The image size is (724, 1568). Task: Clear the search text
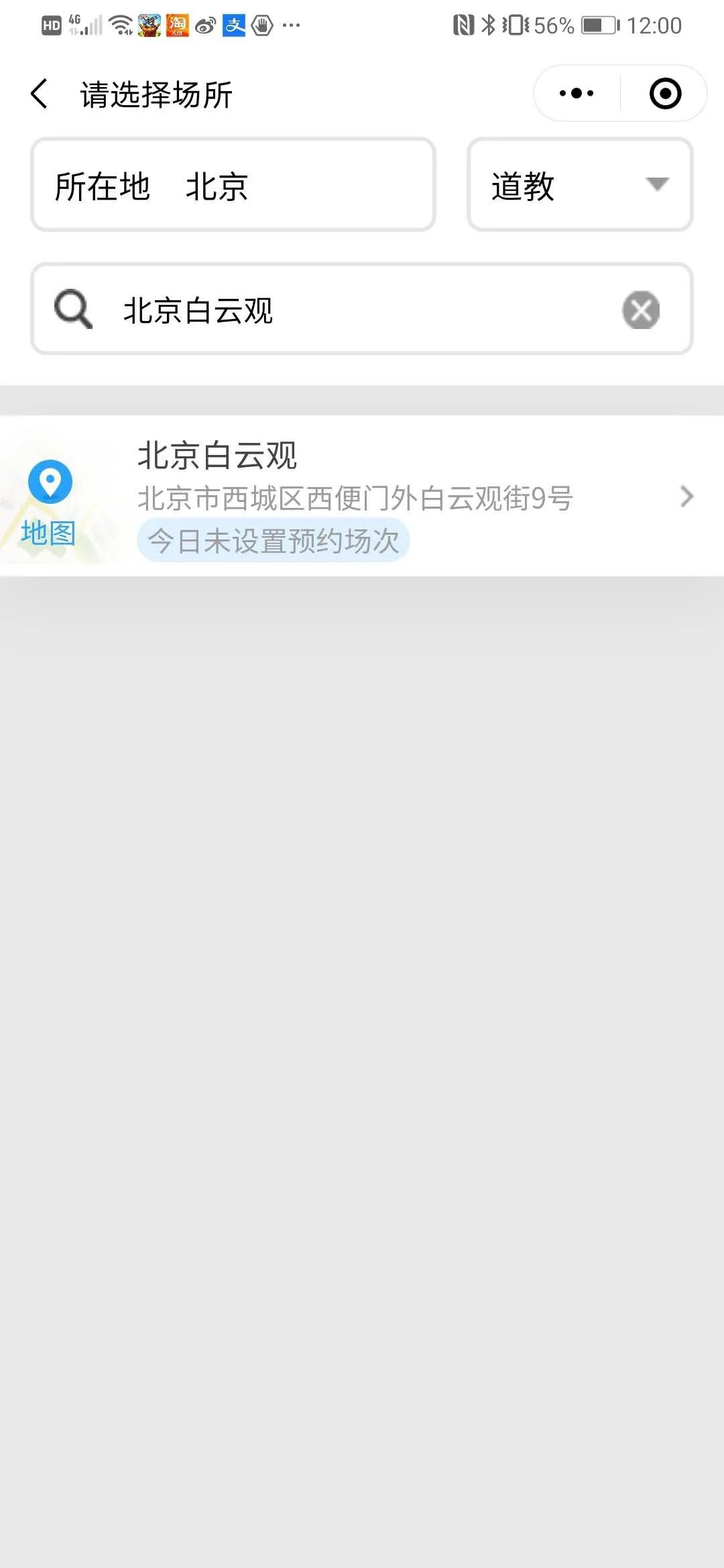coord(641,310)
